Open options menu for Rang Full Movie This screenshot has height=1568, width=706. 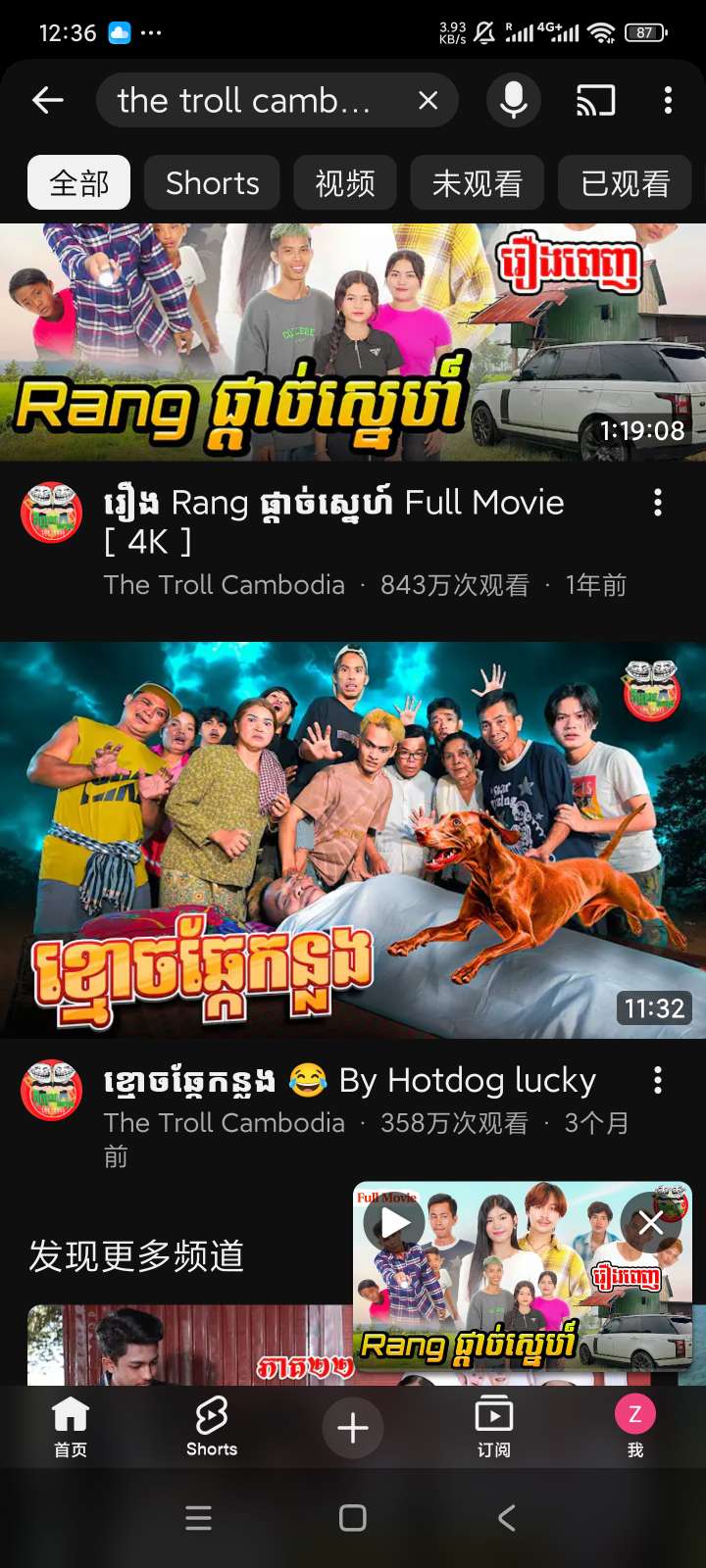[658, 503]
